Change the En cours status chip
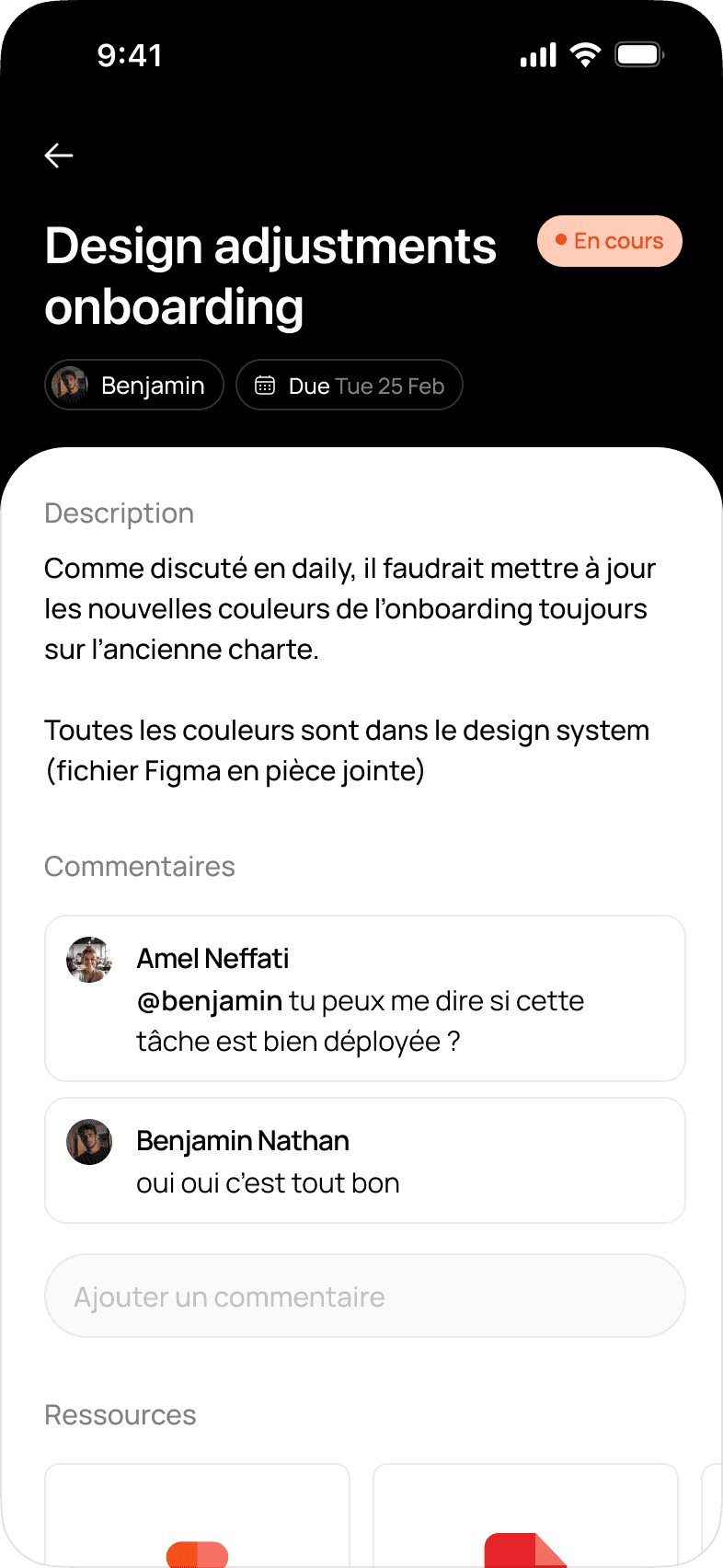The width and height of the screenshot is (723, 1568). [x=609, y=241]
